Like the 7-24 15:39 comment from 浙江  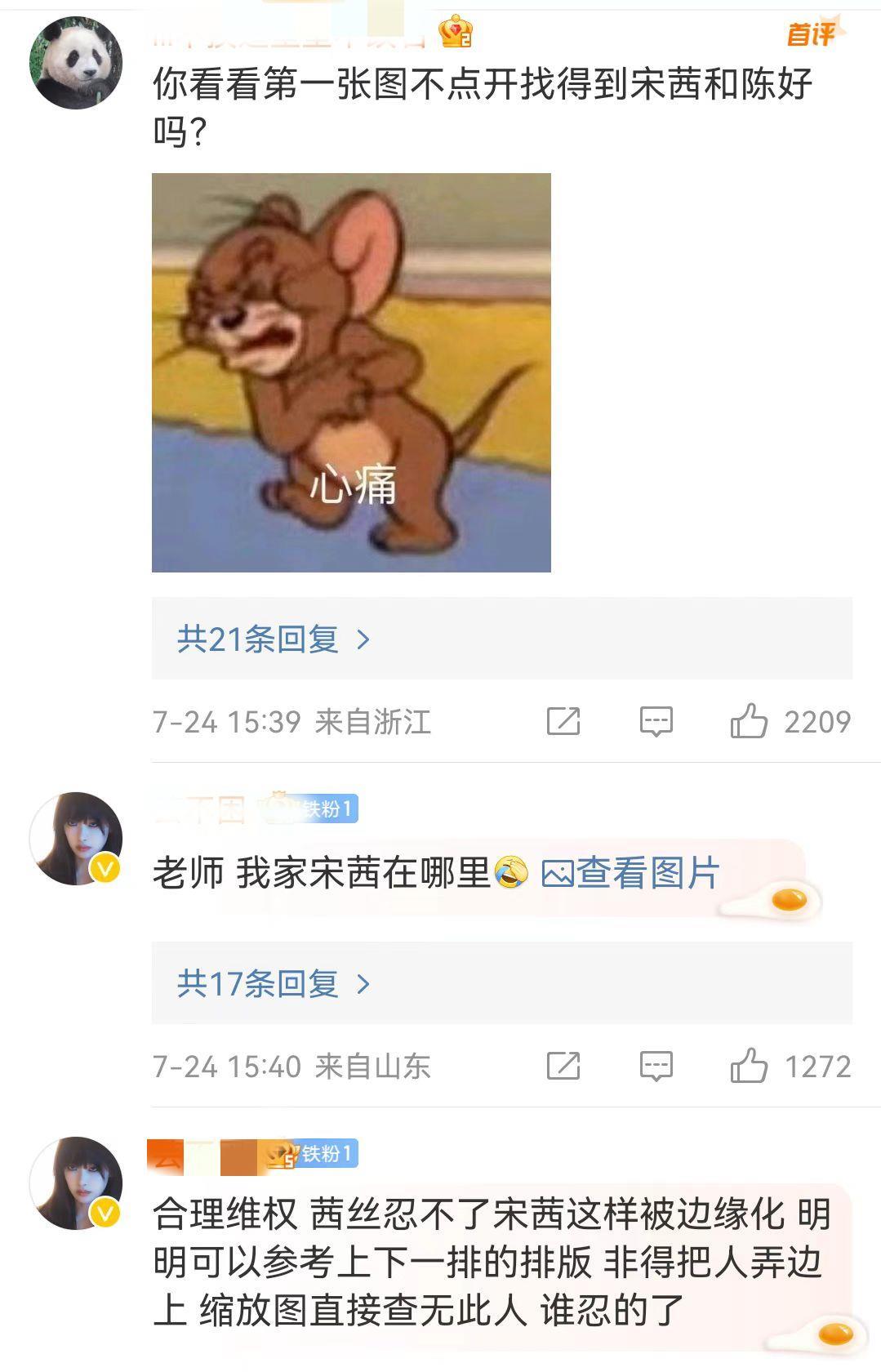point(749,721)
